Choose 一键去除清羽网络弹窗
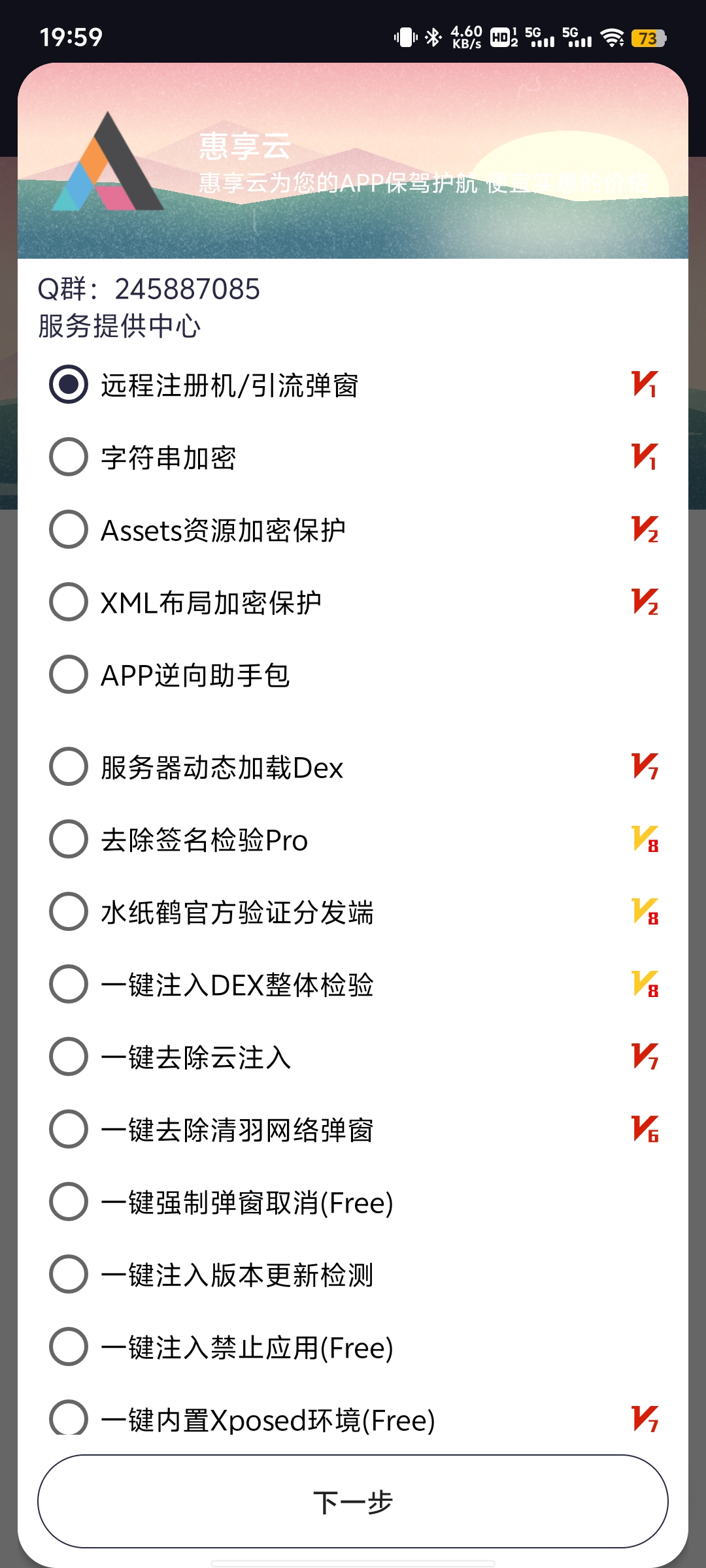 pos(69,1130)
